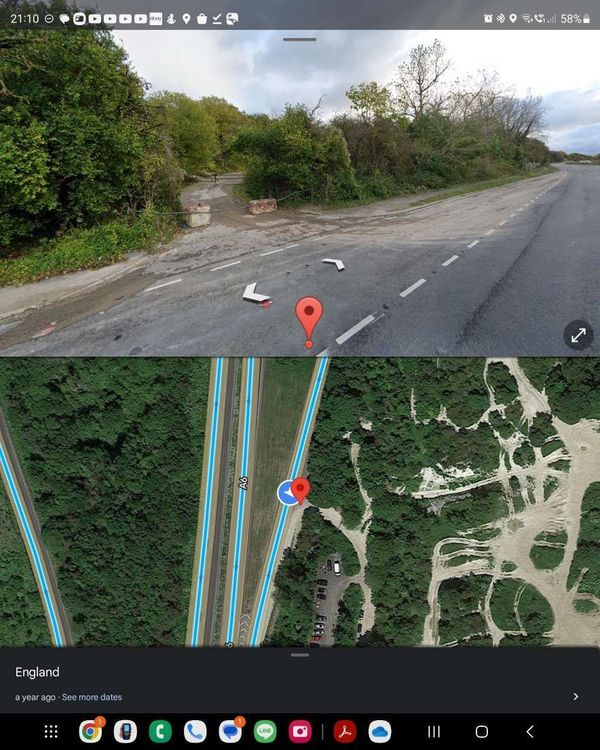Open the app drawer grid in the taskbar
Viewport: 600px width, 750px height.
(51, 731)
